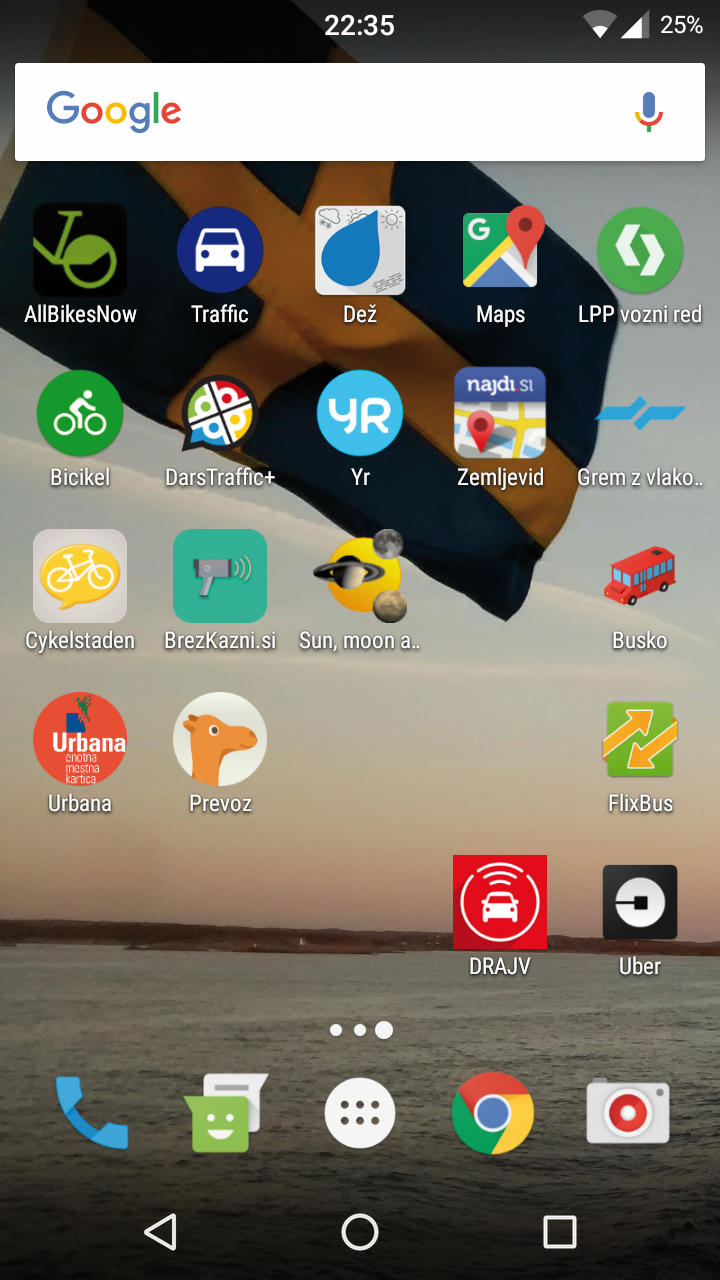This screenshot has width=720, height=1280.
Task: Open the Dež weather app
Action: pos(360,250)
